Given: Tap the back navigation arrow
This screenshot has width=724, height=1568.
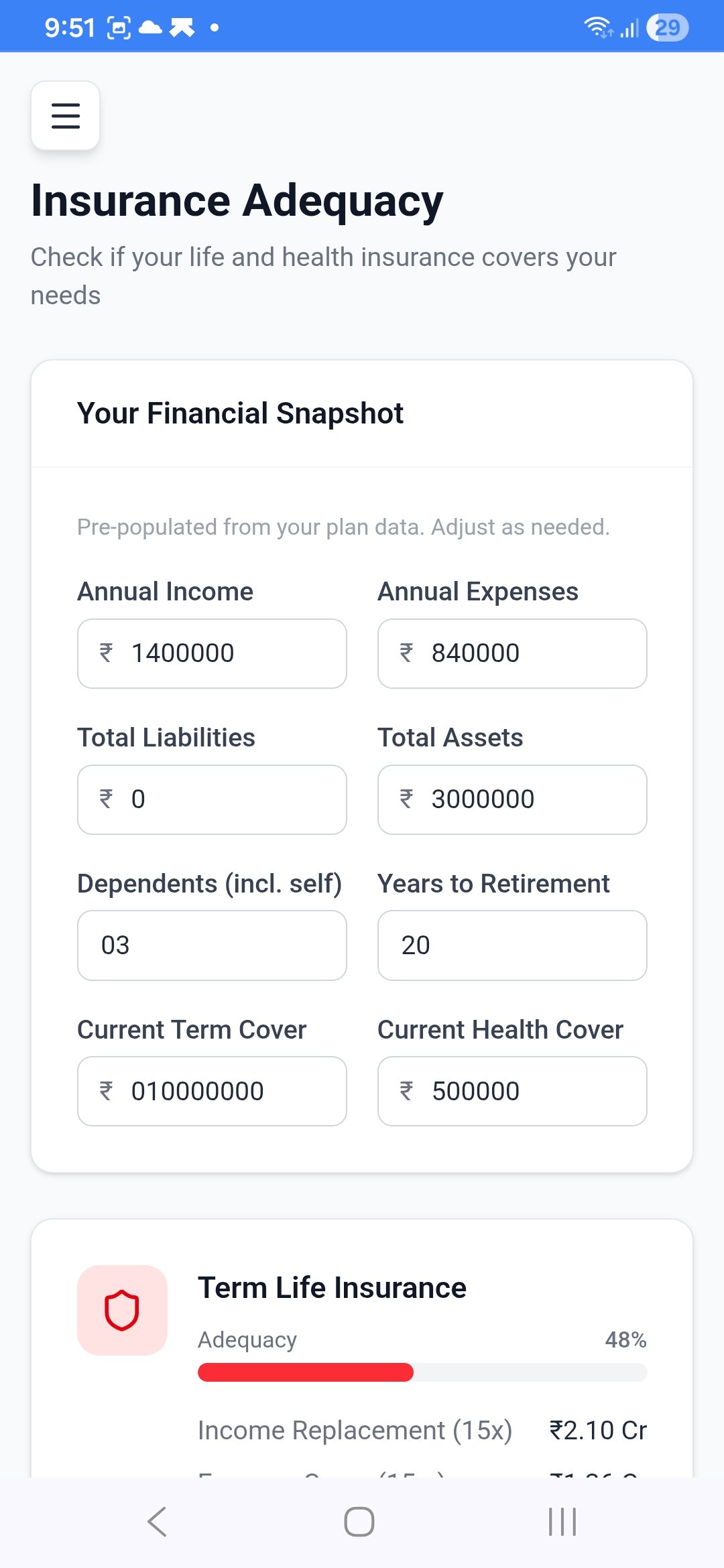Looking at the screenshot, I should click(x=156, y=1521).
